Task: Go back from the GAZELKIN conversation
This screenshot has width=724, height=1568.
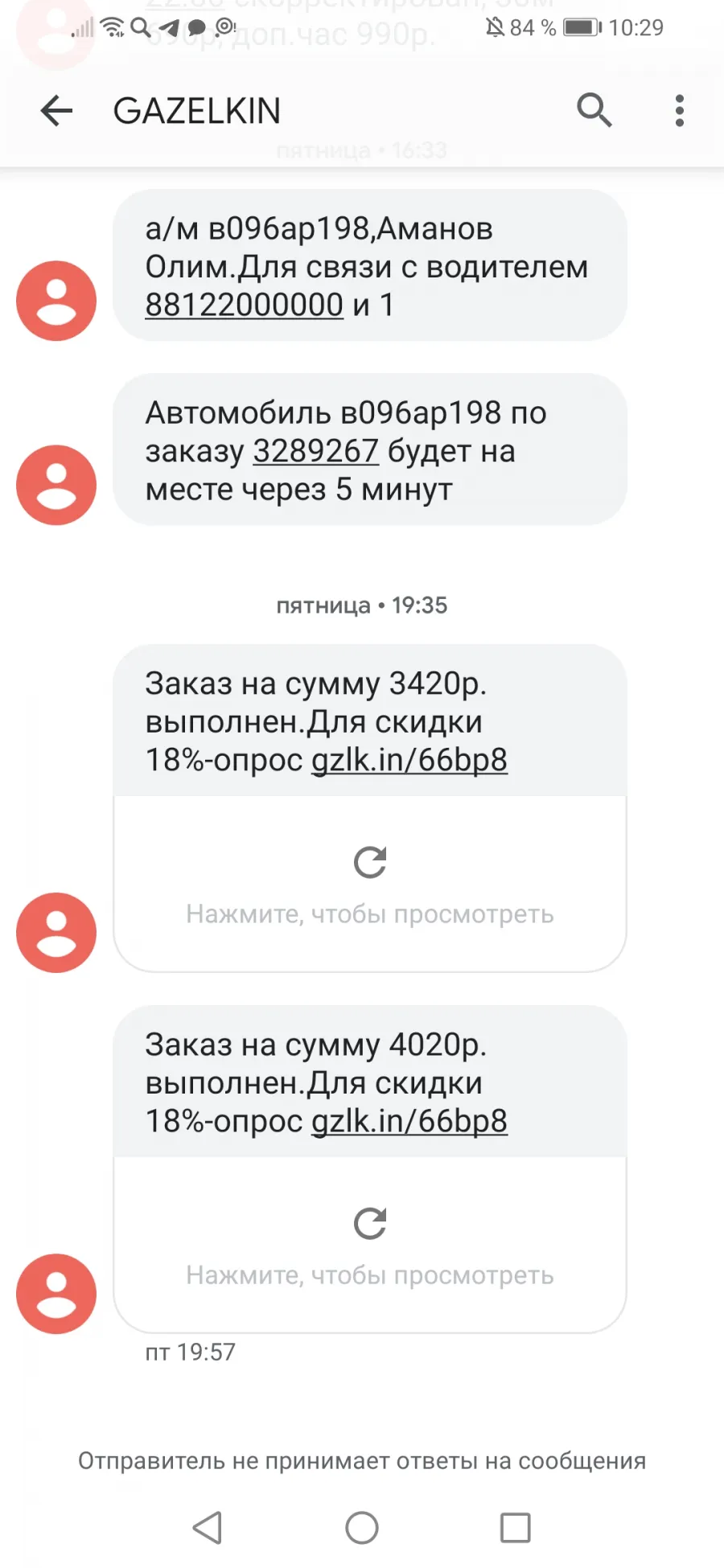Action: click(x=56, y=111)
